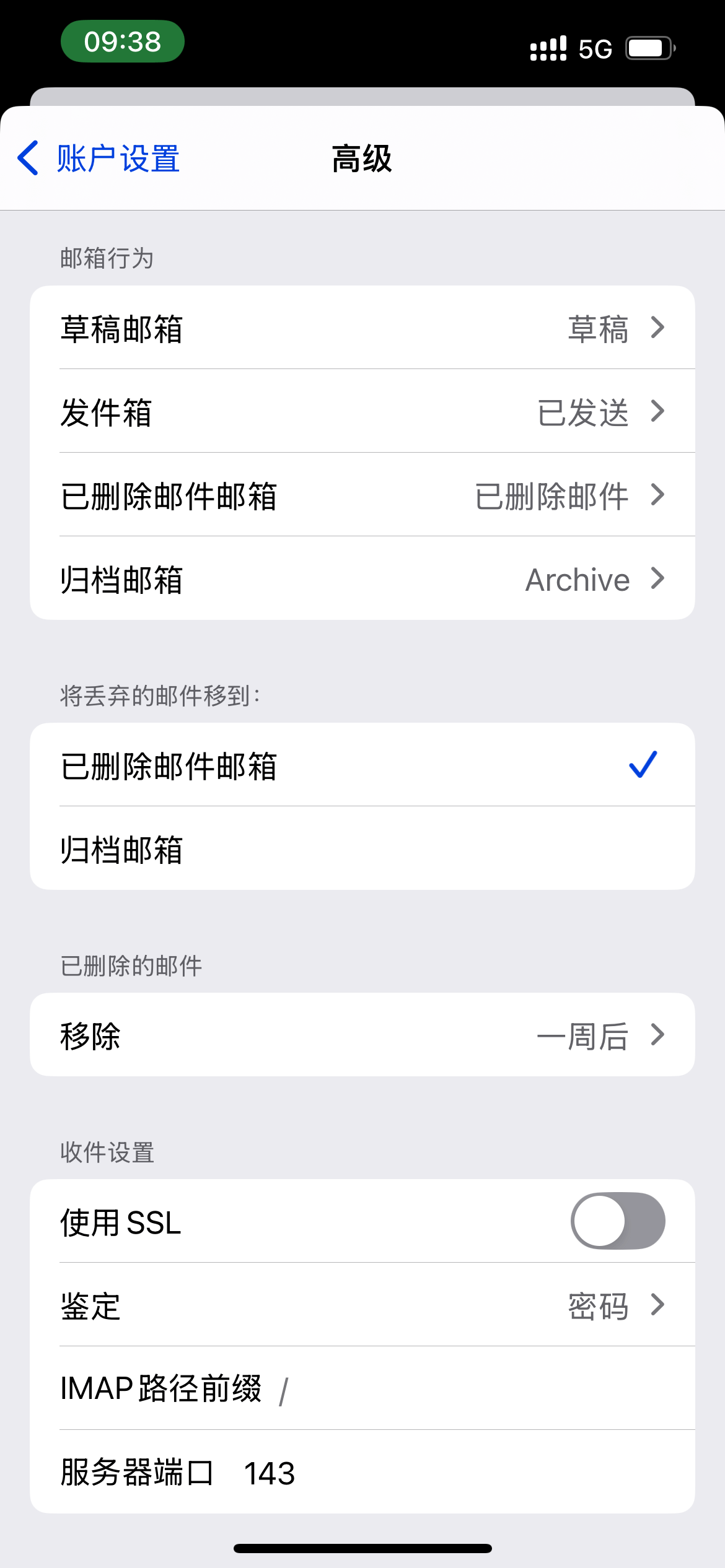Edit the 服务器端口 value 143
Image resolution: width=725 pixels, height=1568 pixels.
pos(271,1472)
